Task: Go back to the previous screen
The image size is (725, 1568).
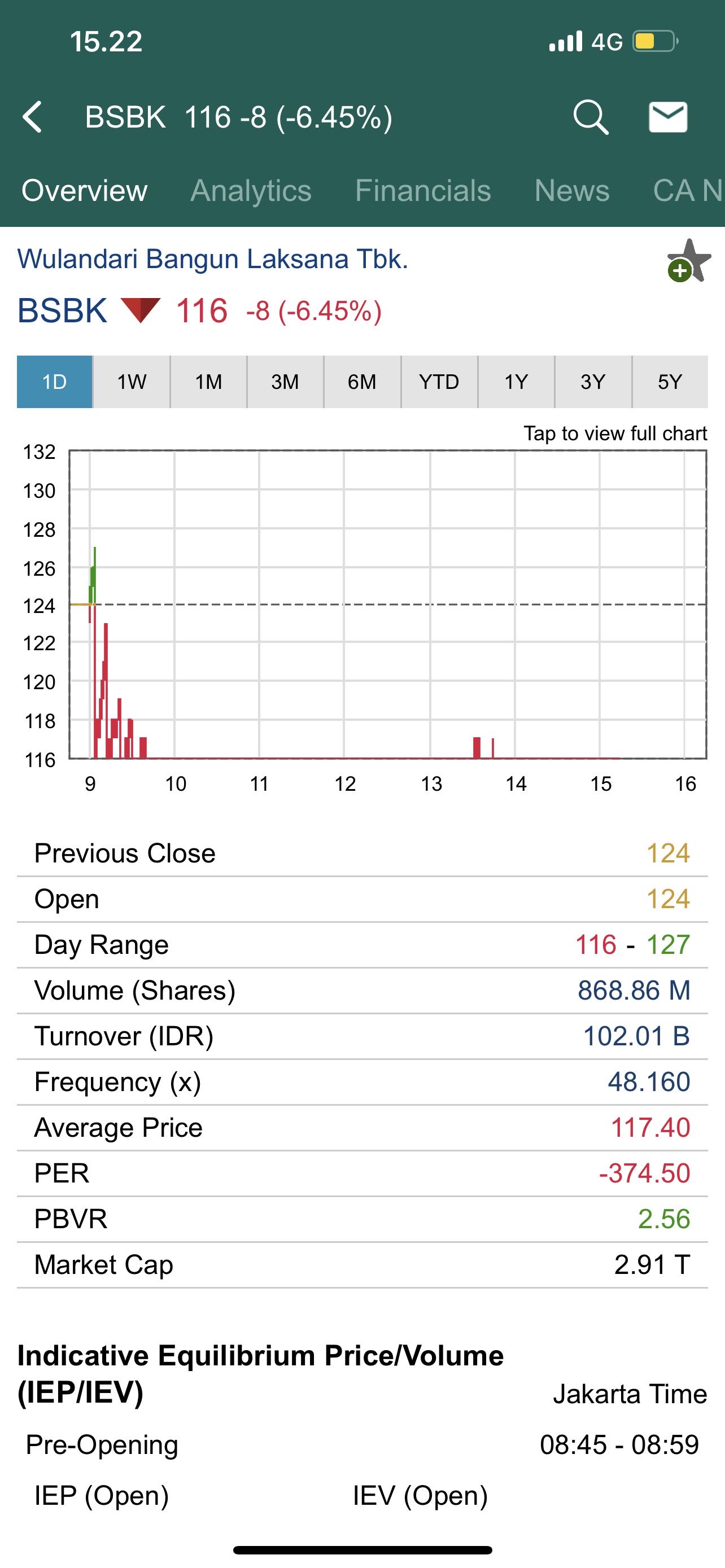Action: [33, 116]
